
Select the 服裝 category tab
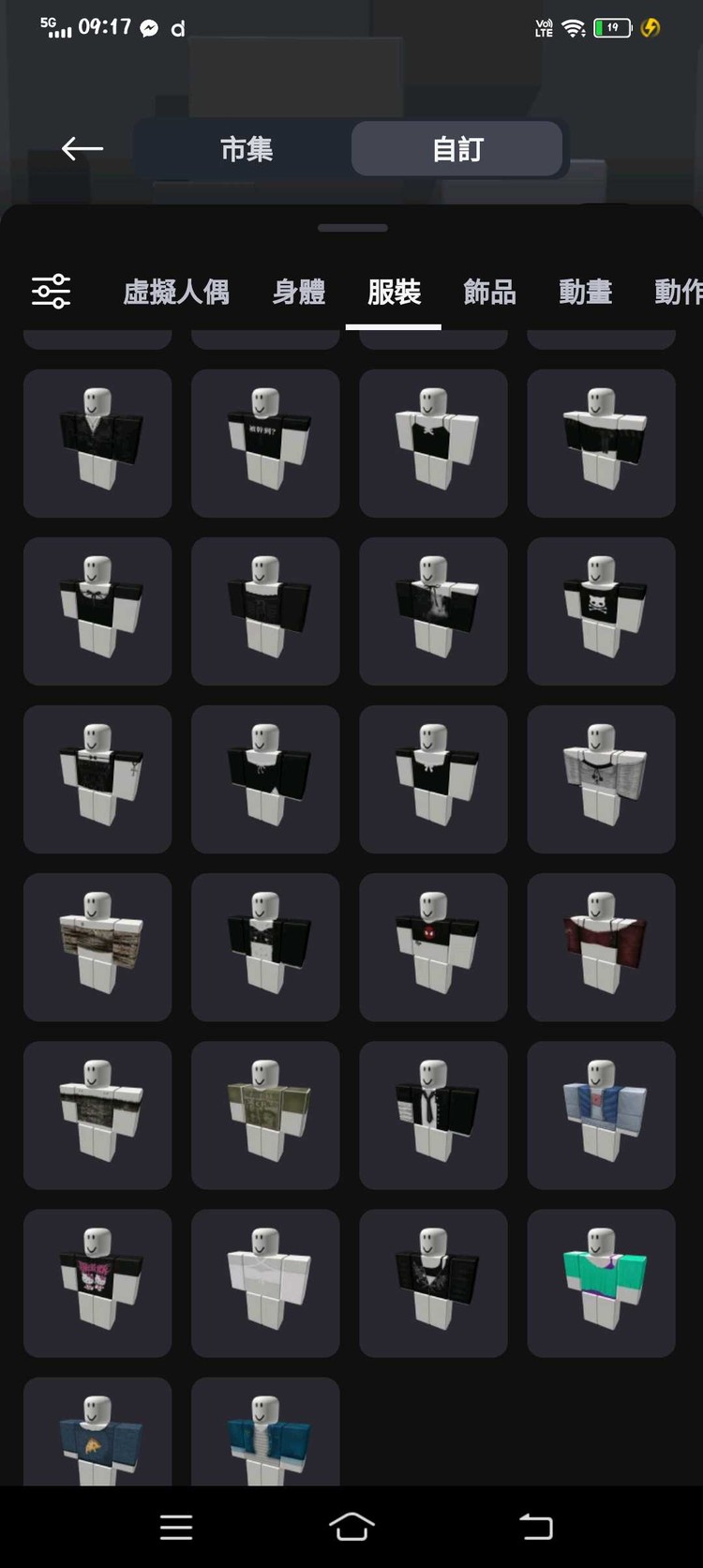click(394, 293)
